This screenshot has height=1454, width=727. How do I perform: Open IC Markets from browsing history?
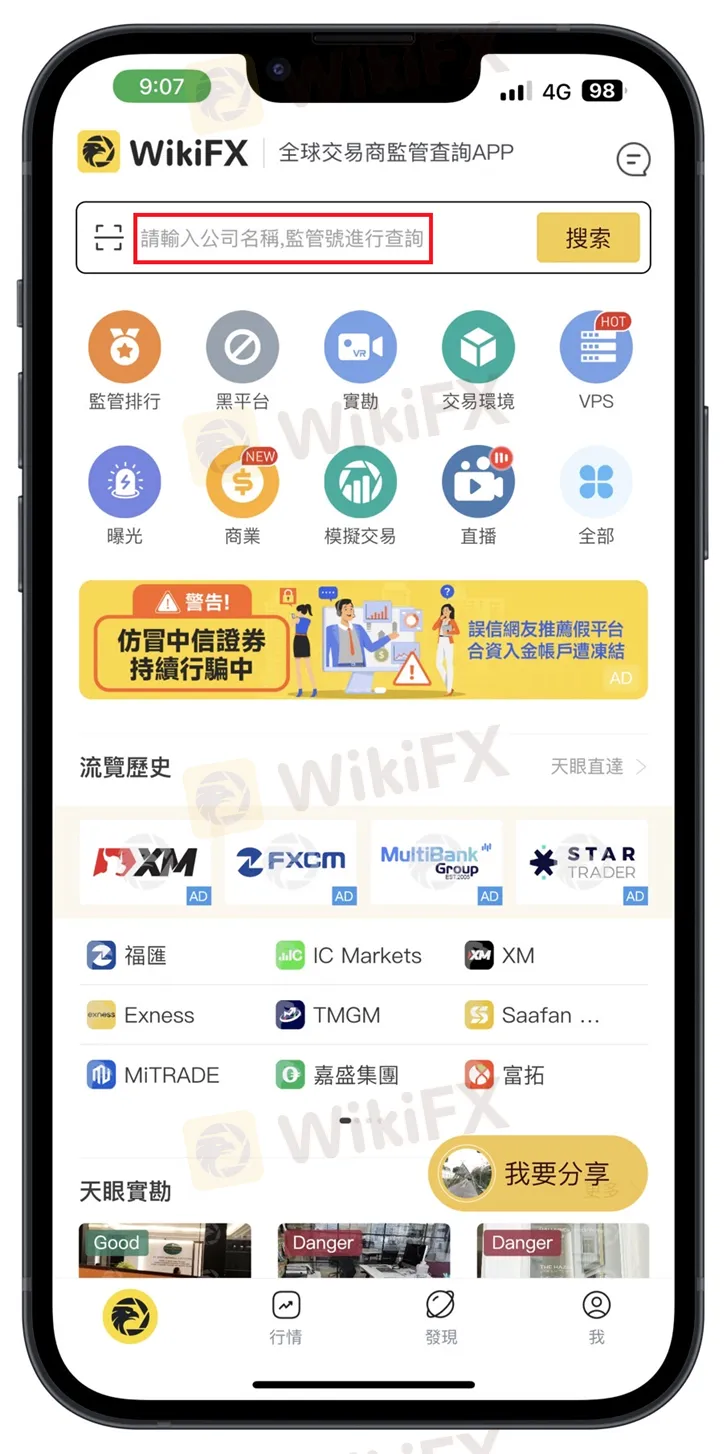click(x=350, y=956)
